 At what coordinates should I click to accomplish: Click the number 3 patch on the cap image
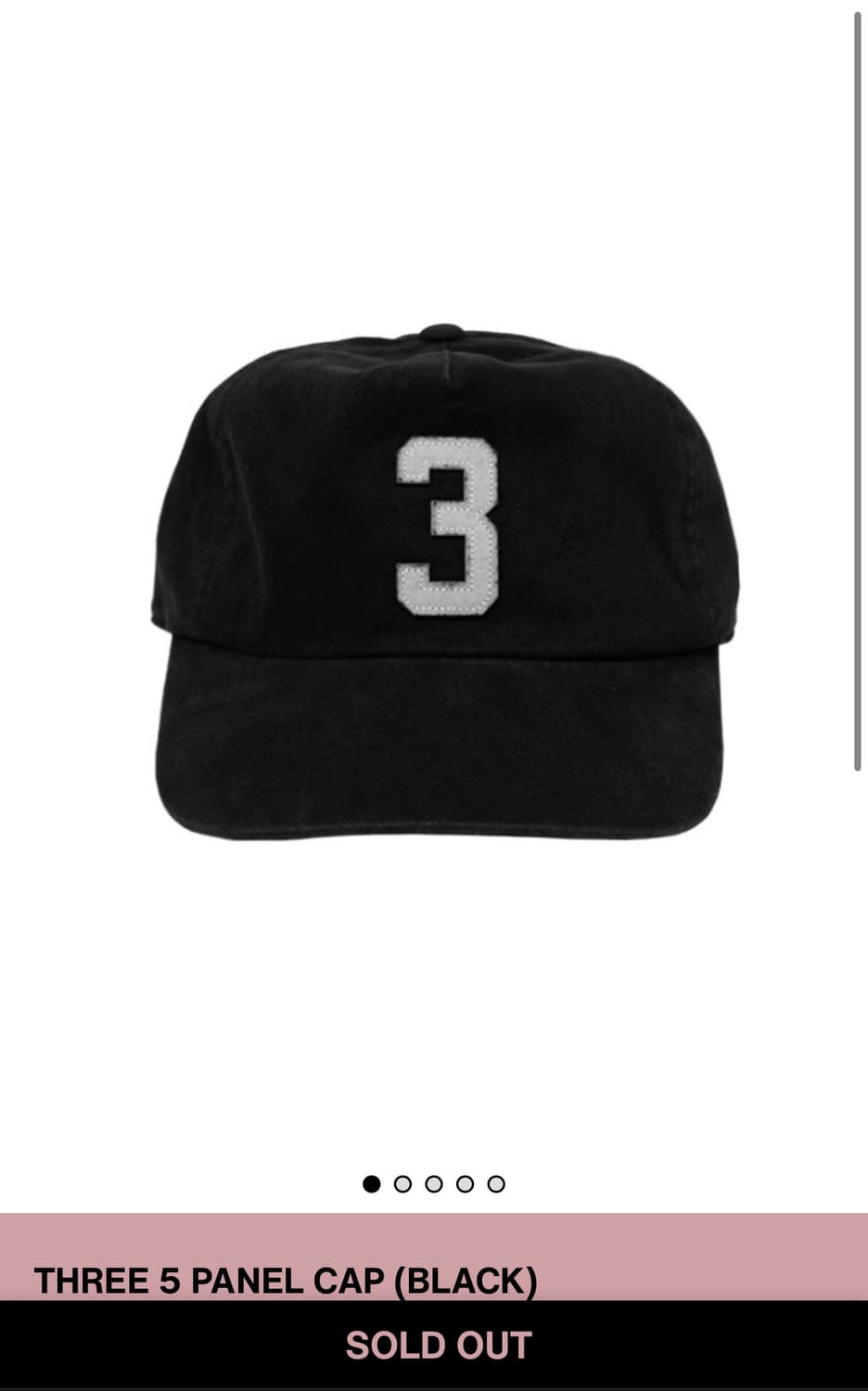443,519
